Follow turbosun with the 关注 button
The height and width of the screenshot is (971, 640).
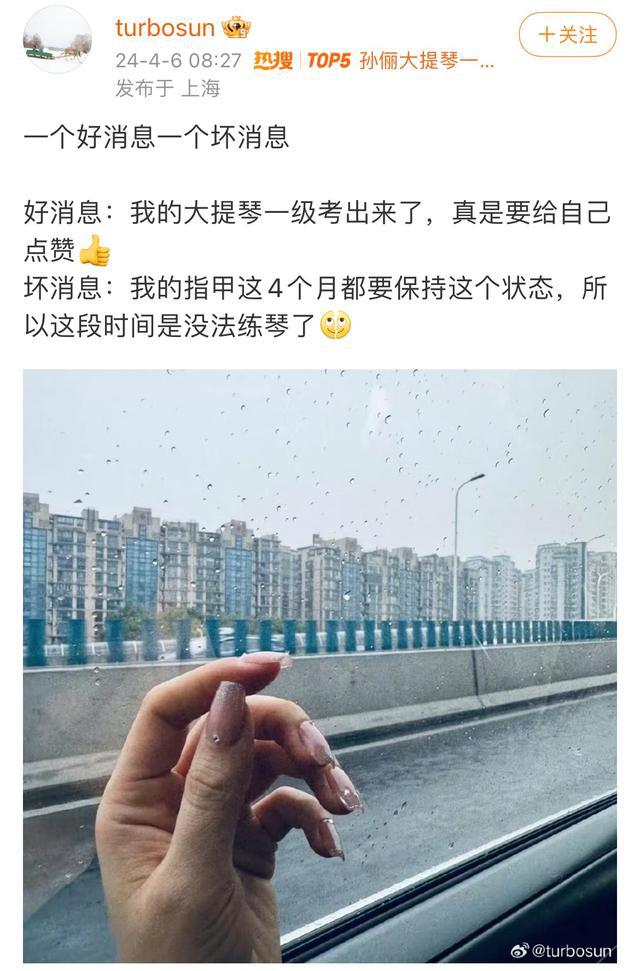pyautogui.click(x=568, y=35)
